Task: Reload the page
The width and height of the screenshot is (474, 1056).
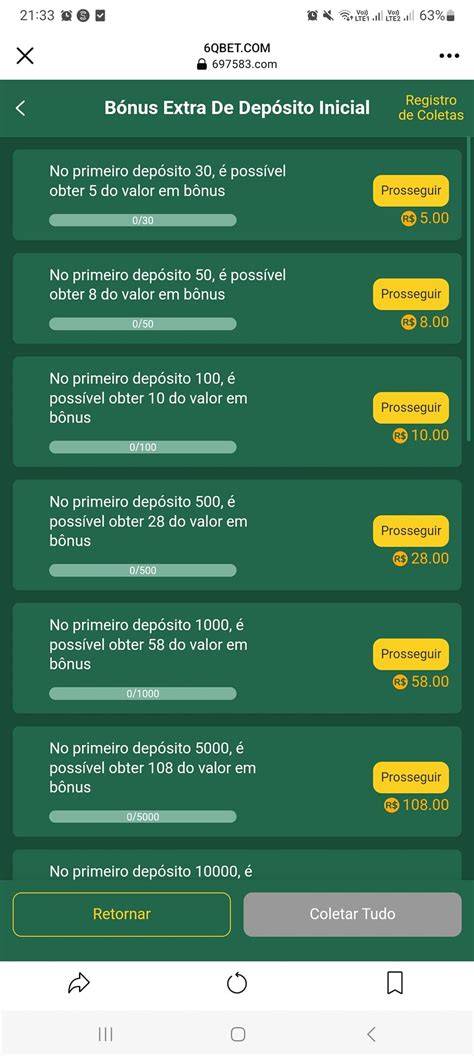Action: click(237, 984)
